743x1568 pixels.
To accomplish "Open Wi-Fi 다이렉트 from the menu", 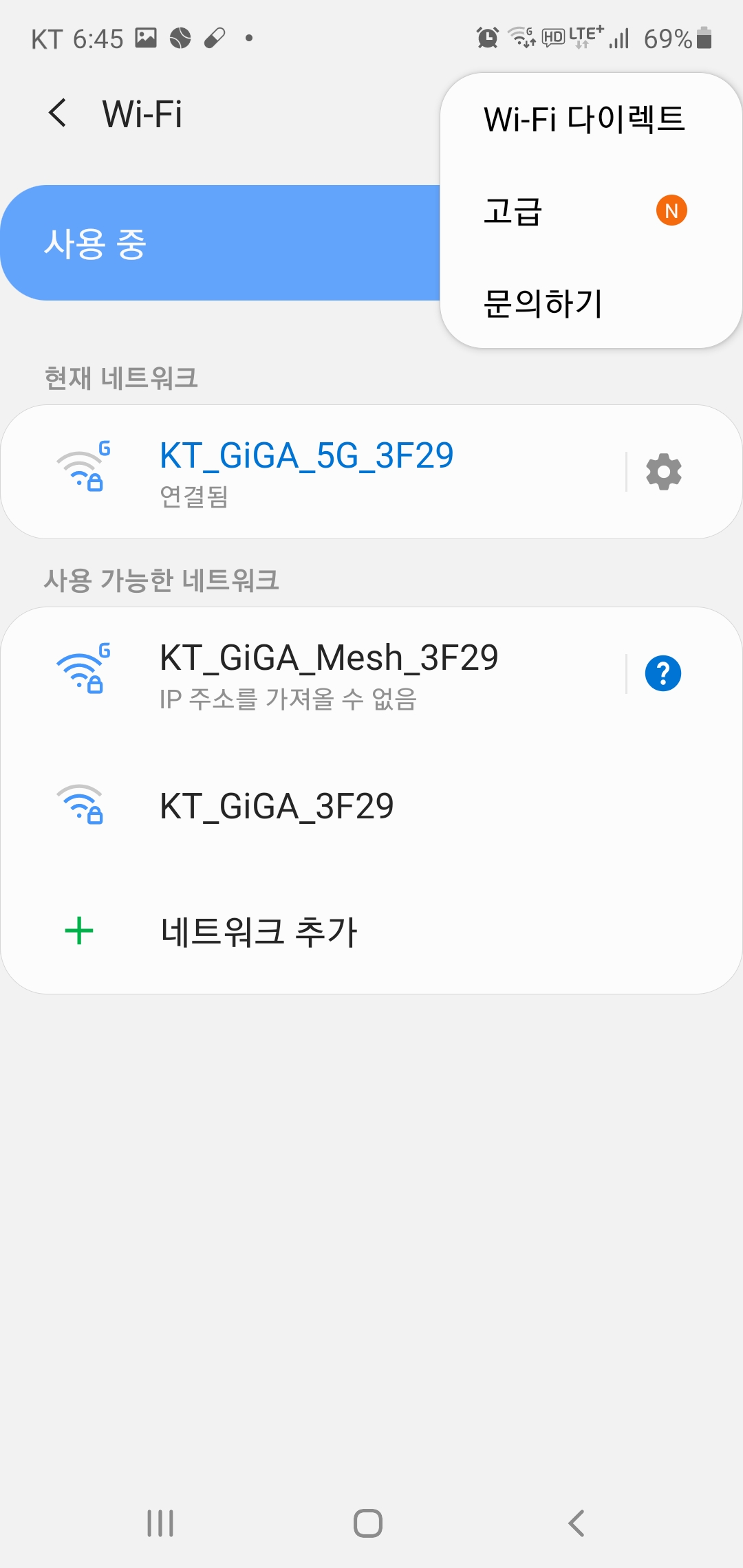I will pos(584,119).
